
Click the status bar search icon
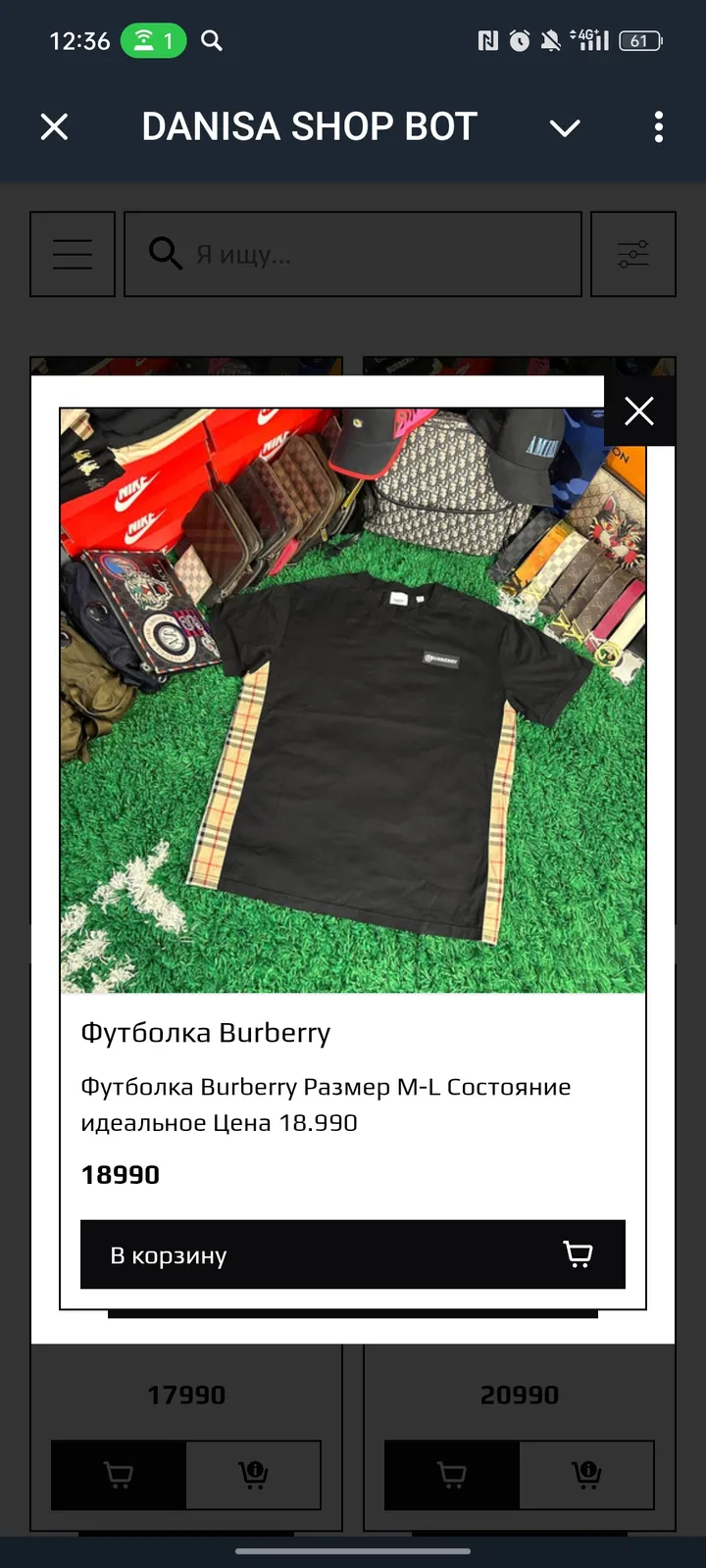point(211,41)
